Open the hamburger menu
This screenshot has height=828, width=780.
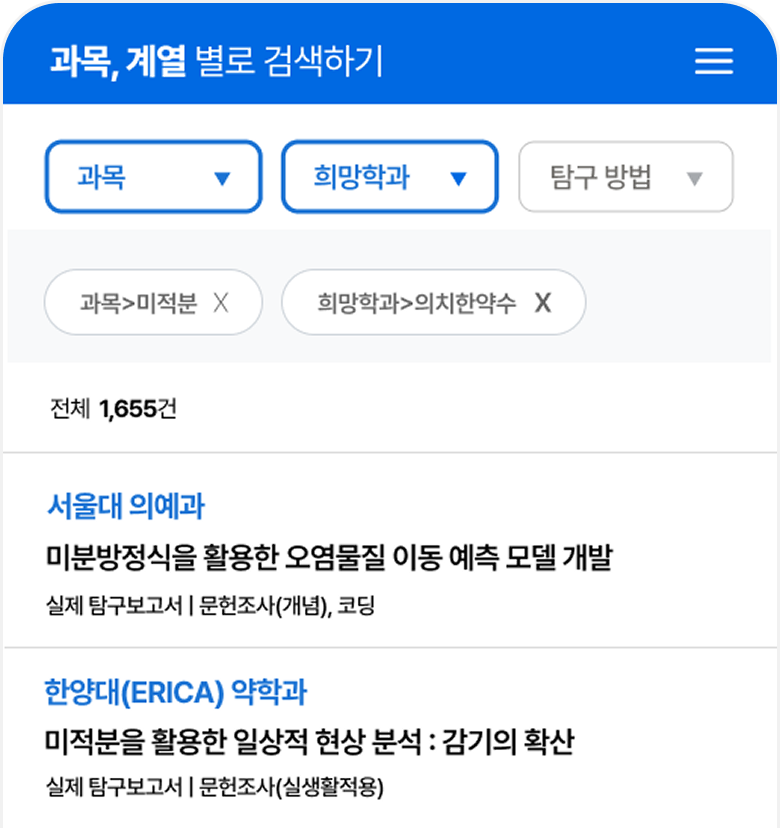click(714, 62)
